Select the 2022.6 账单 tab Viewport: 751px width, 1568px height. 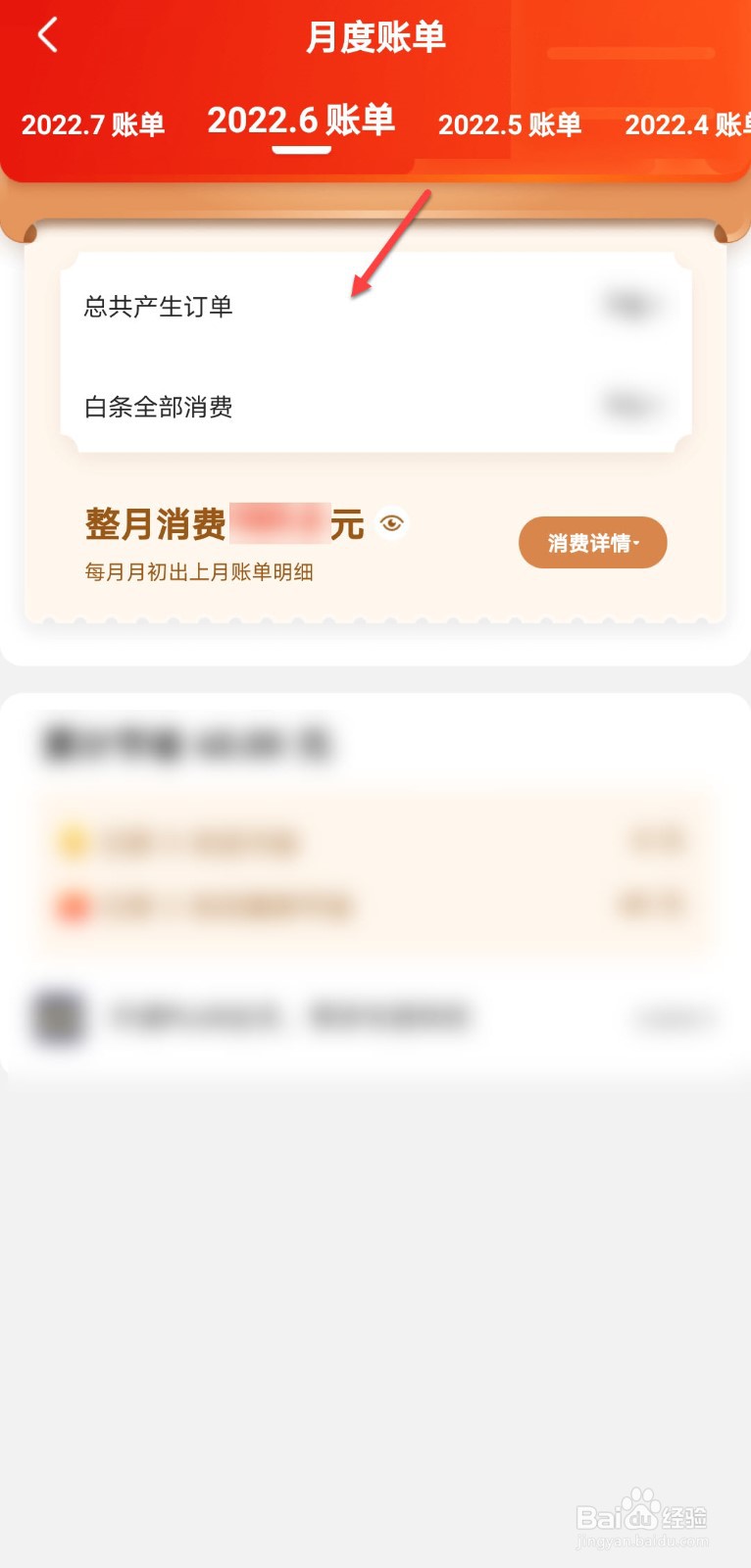point(302,120)
